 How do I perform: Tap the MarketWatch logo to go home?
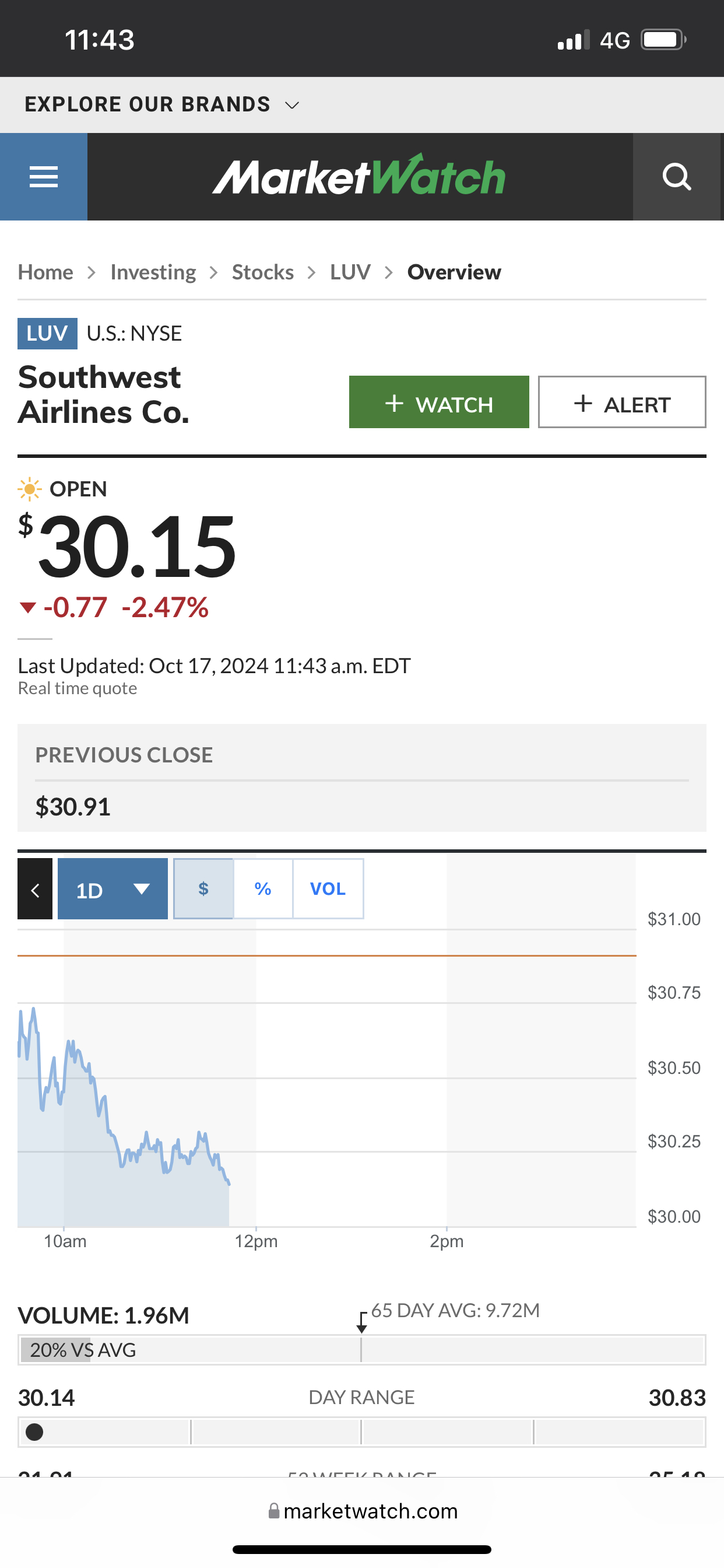click(x=359, y=176)
